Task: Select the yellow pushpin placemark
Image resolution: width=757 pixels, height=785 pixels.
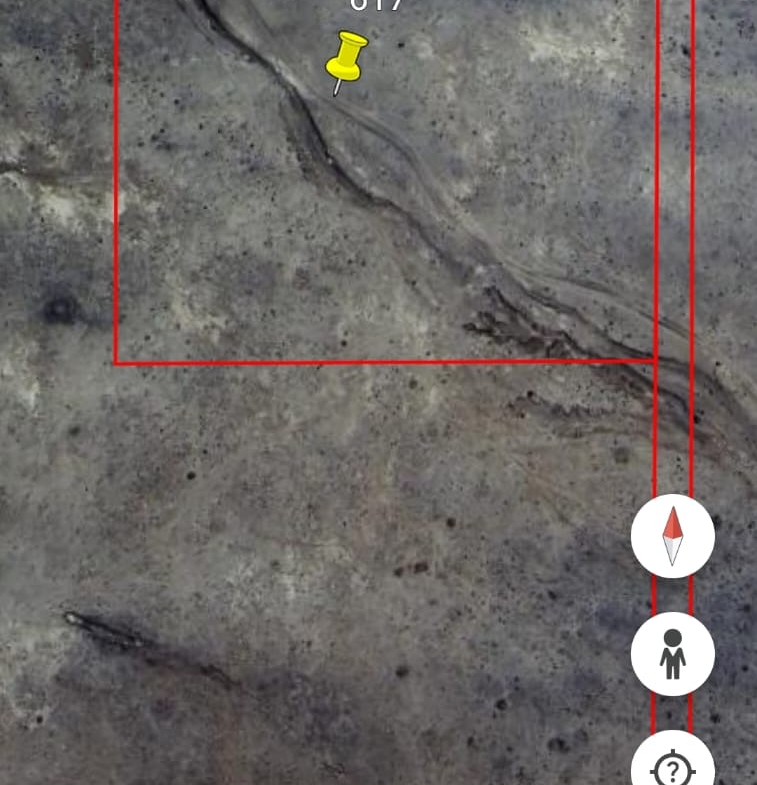Action: click(x=347, y=58)
